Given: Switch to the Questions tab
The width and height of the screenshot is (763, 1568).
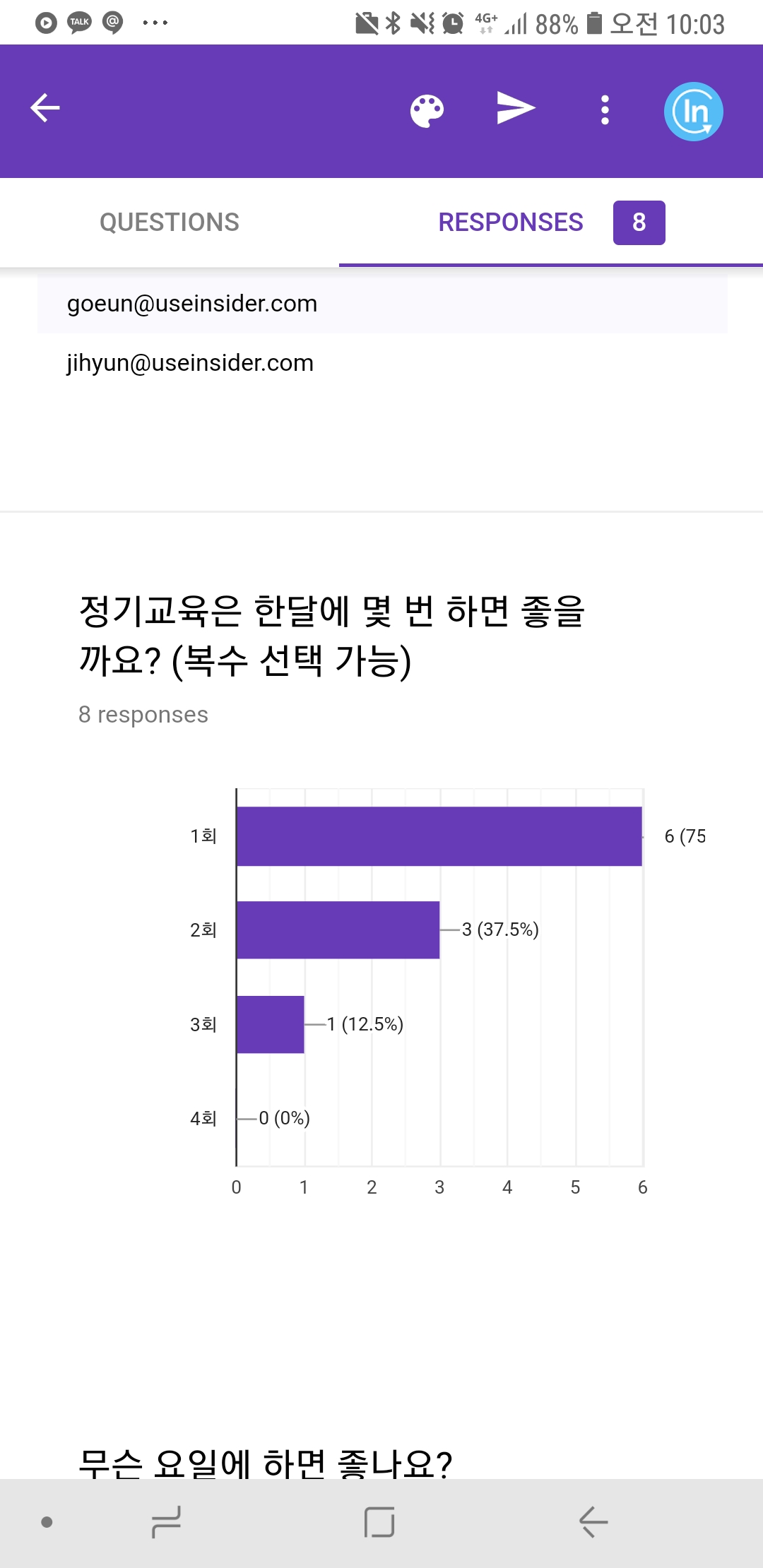Looking at the screenshot, I should tap(170, 222).
